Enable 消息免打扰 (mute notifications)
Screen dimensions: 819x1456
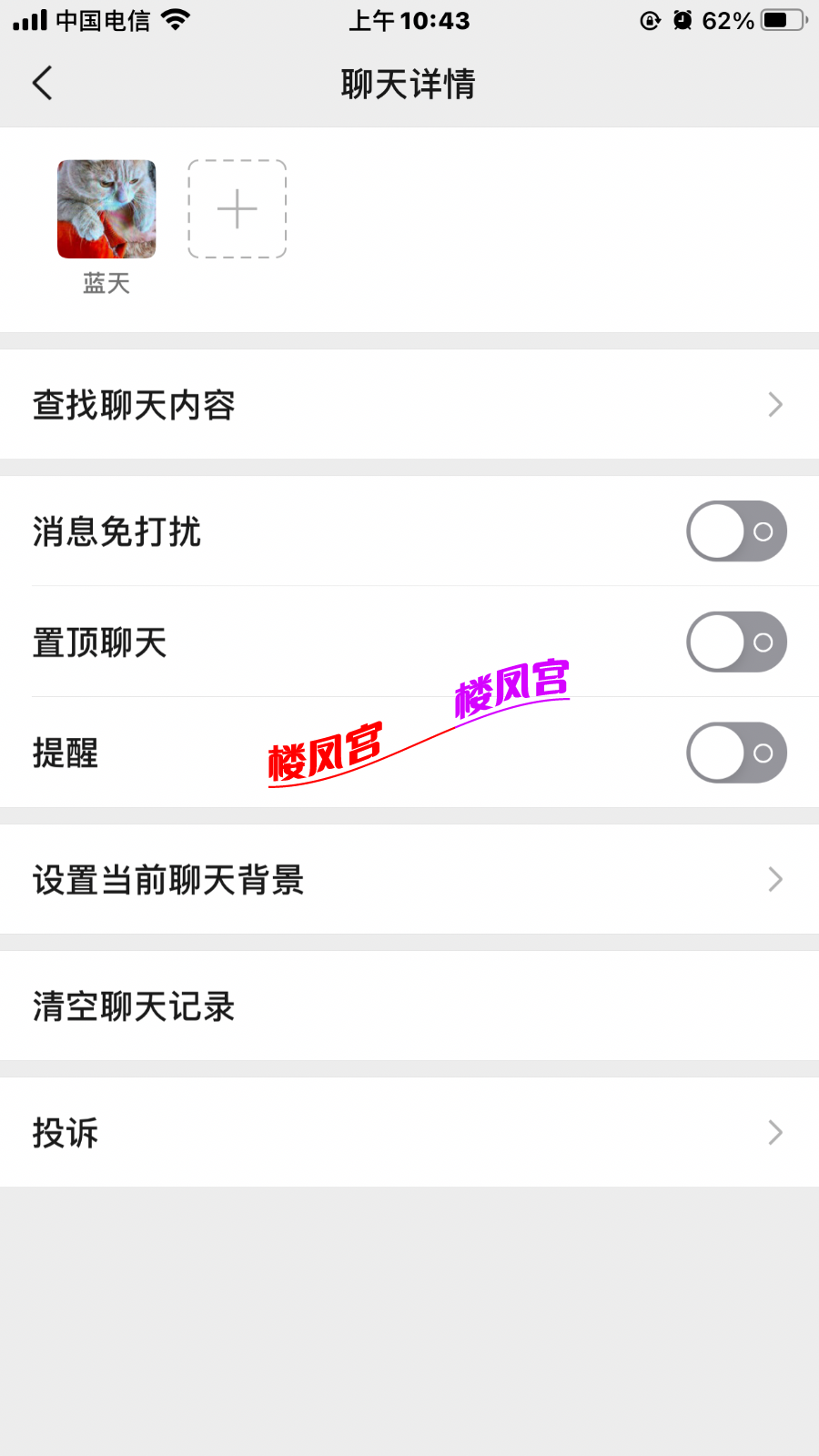point(737,532)
